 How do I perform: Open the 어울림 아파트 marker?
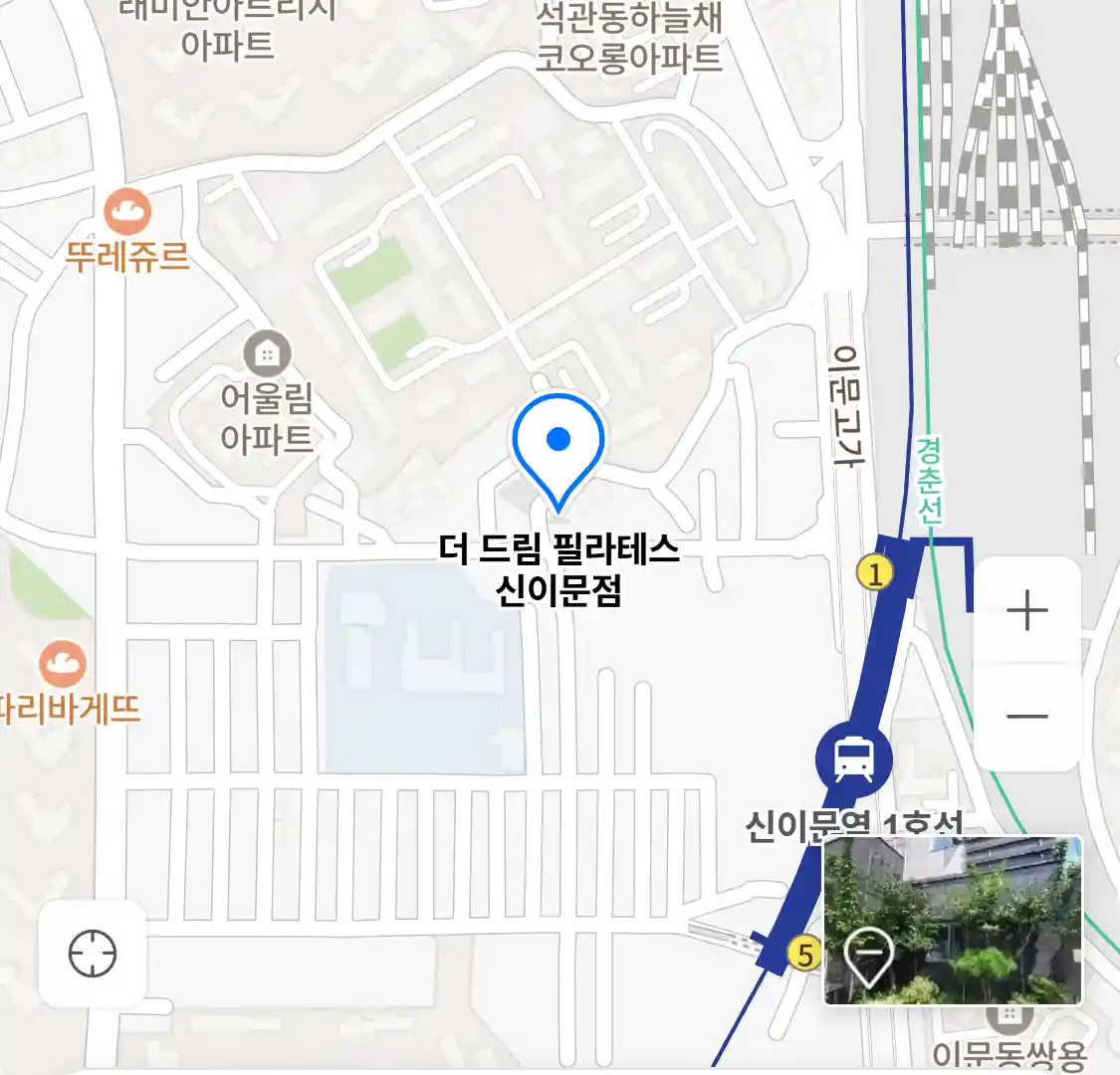click(x=267, y=353)
